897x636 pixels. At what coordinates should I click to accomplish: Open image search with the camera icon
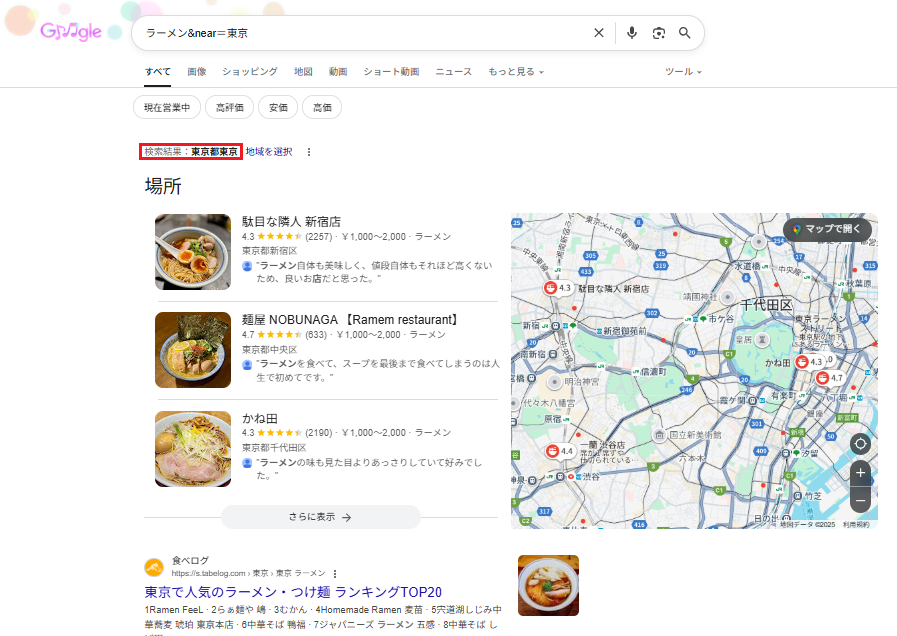(658, 33)
